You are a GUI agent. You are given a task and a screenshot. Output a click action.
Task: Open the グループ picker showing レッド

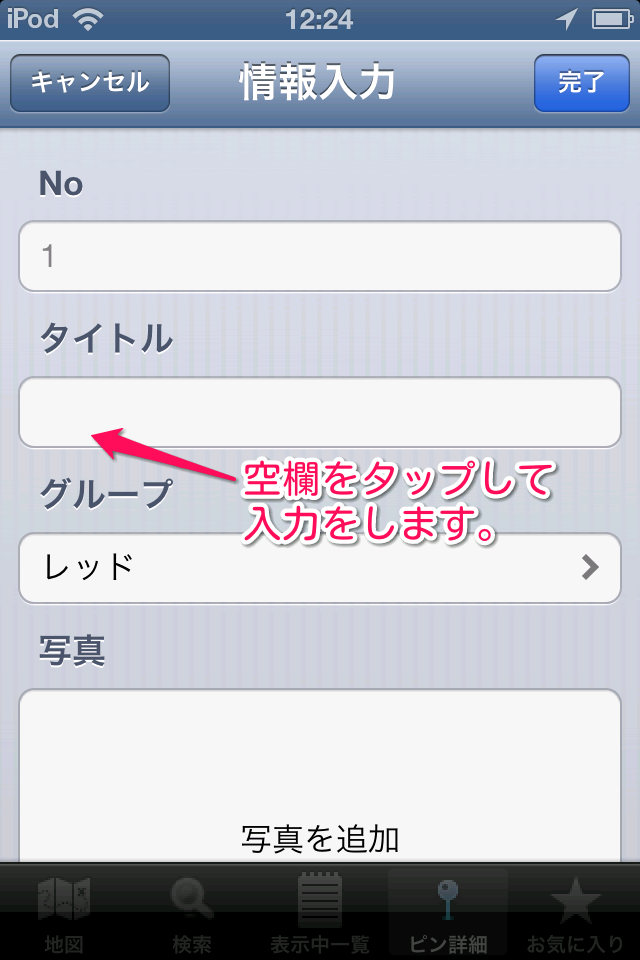(x=320, y=568)
